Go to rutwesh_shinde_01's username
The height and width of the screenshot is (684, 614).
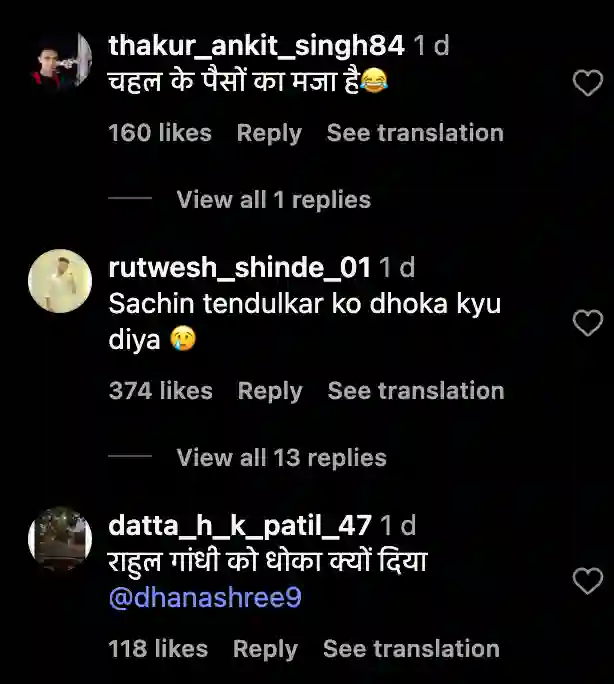[240, 268]
